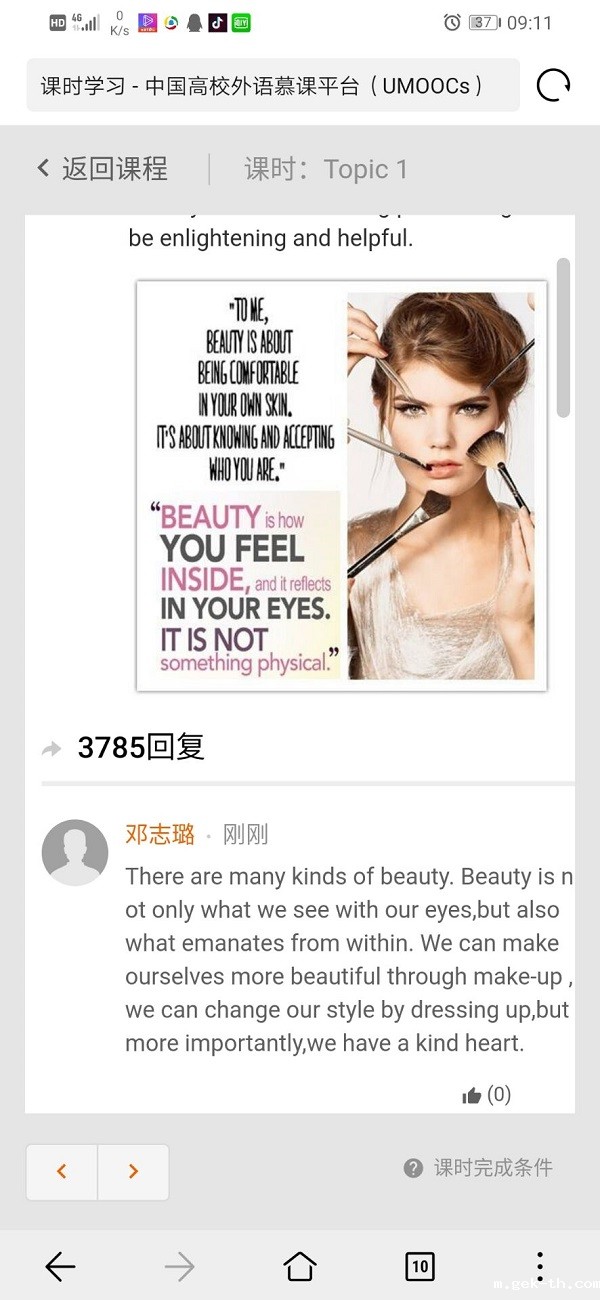Open the beauty quote image

[x=341, y=485]
